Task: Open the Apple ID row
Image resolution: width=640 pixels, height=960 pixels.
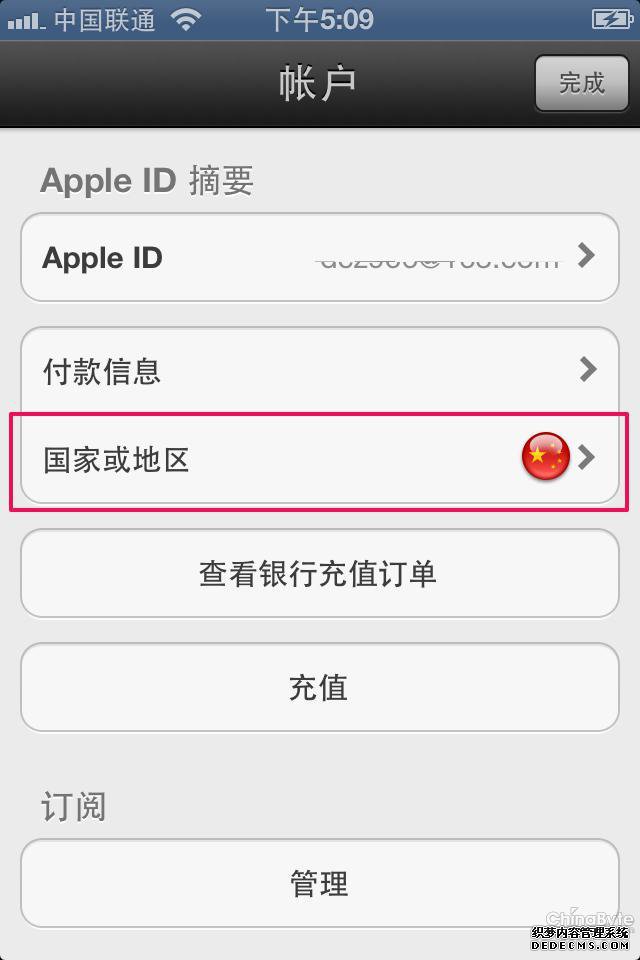Action: (x=320, y=258)
